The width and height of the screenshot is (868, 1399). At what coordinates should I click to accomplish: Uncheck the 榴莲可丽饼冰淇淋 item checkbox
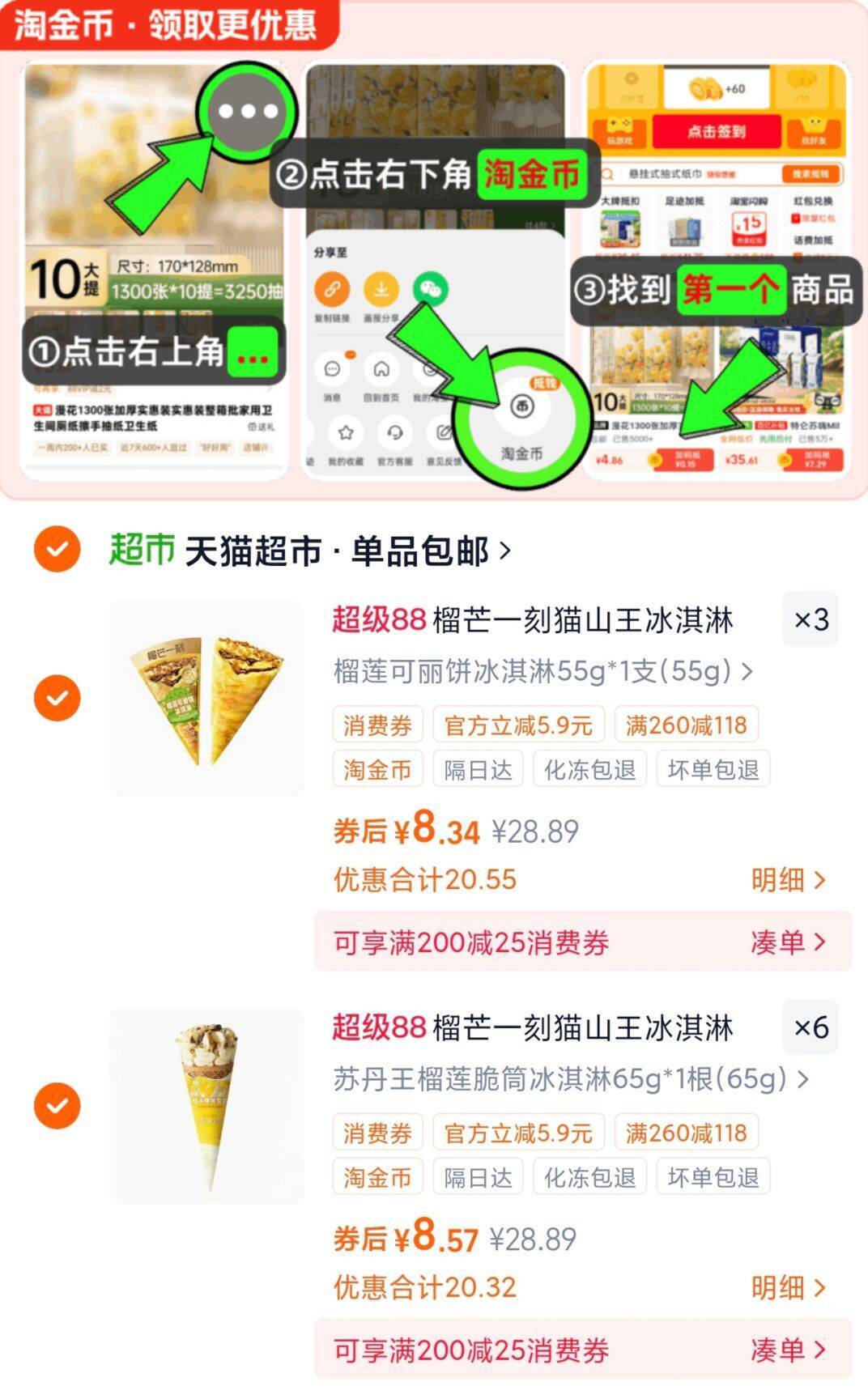click(x=57, y=697)
